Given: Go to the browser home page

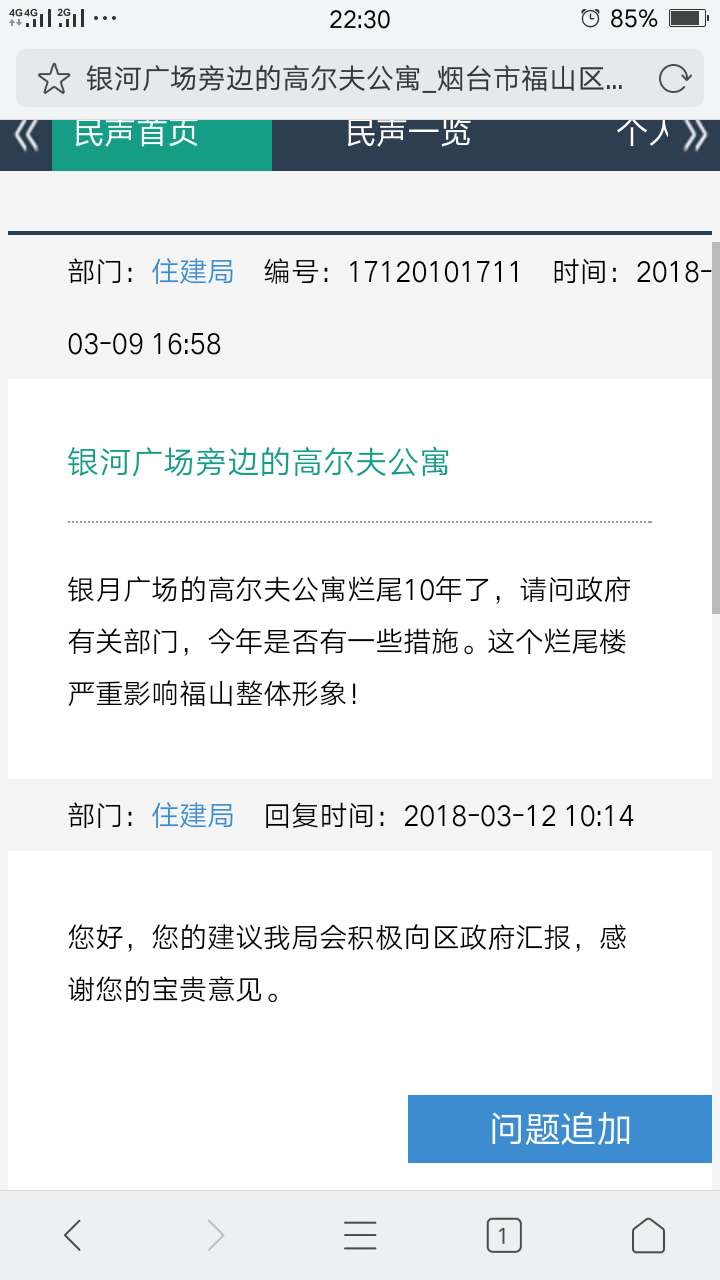Looking at the screenshot, I should pos(648,1236).
